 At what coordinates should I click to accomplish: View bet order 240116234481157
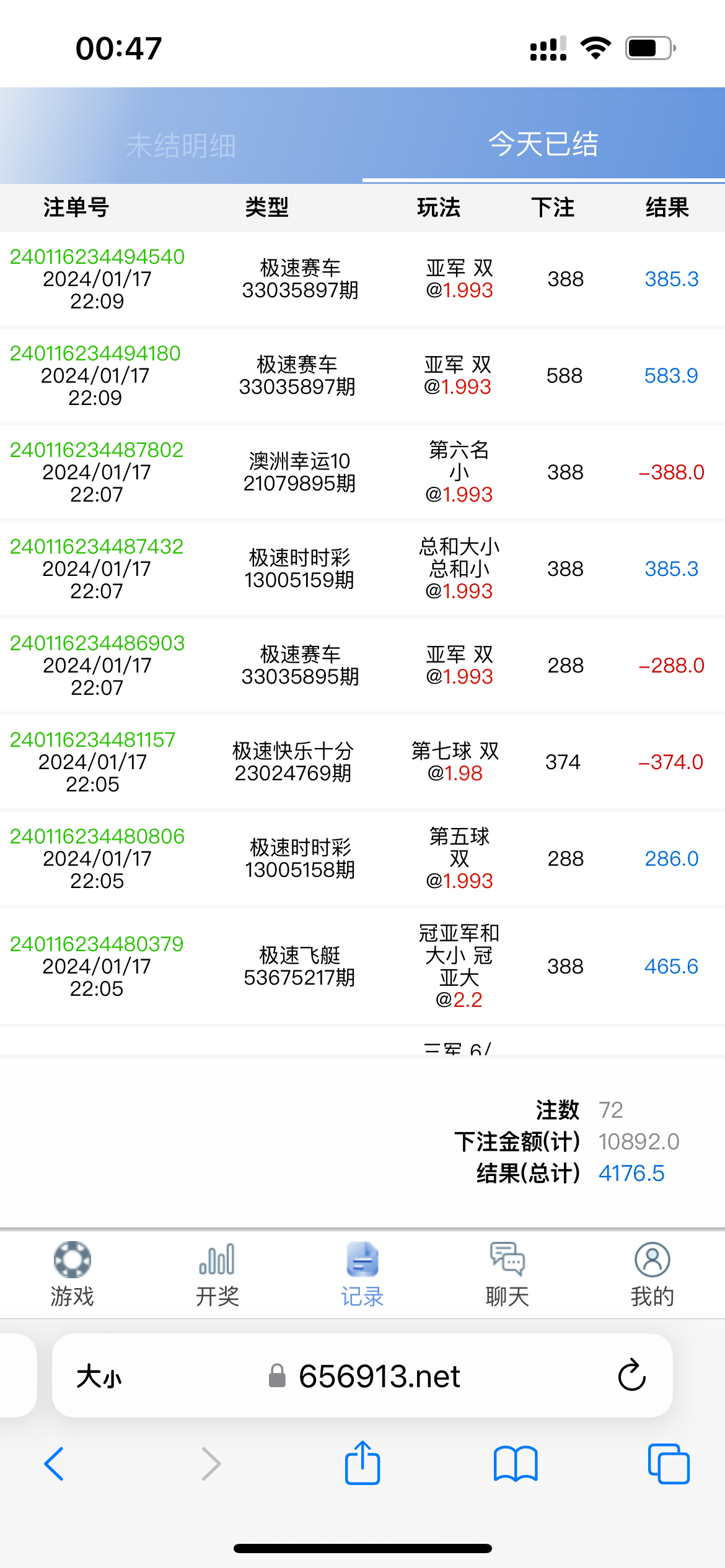[x=93, y=740]
